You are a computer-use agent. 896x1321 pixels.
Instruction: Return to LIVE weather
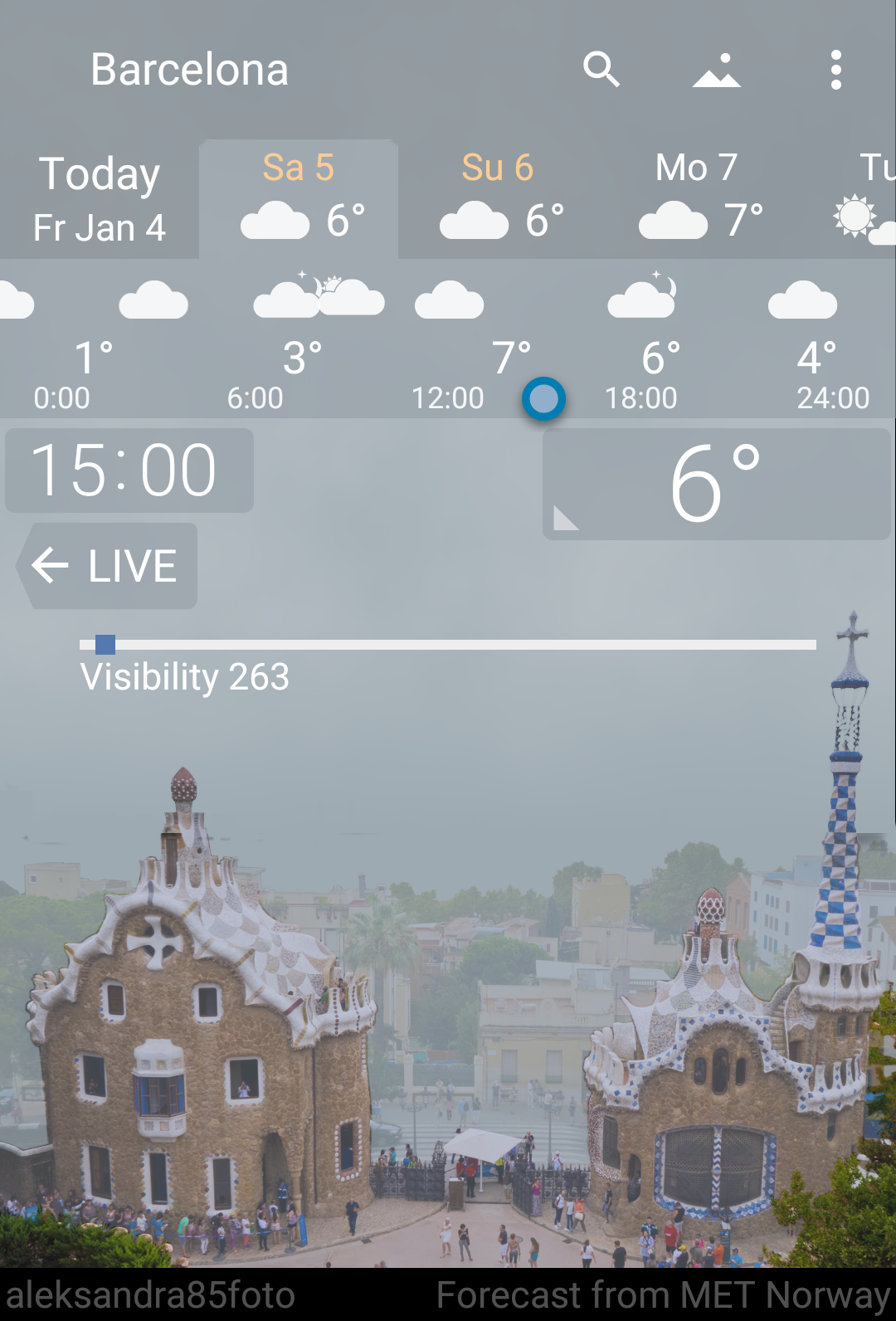[x=108, y=566]
